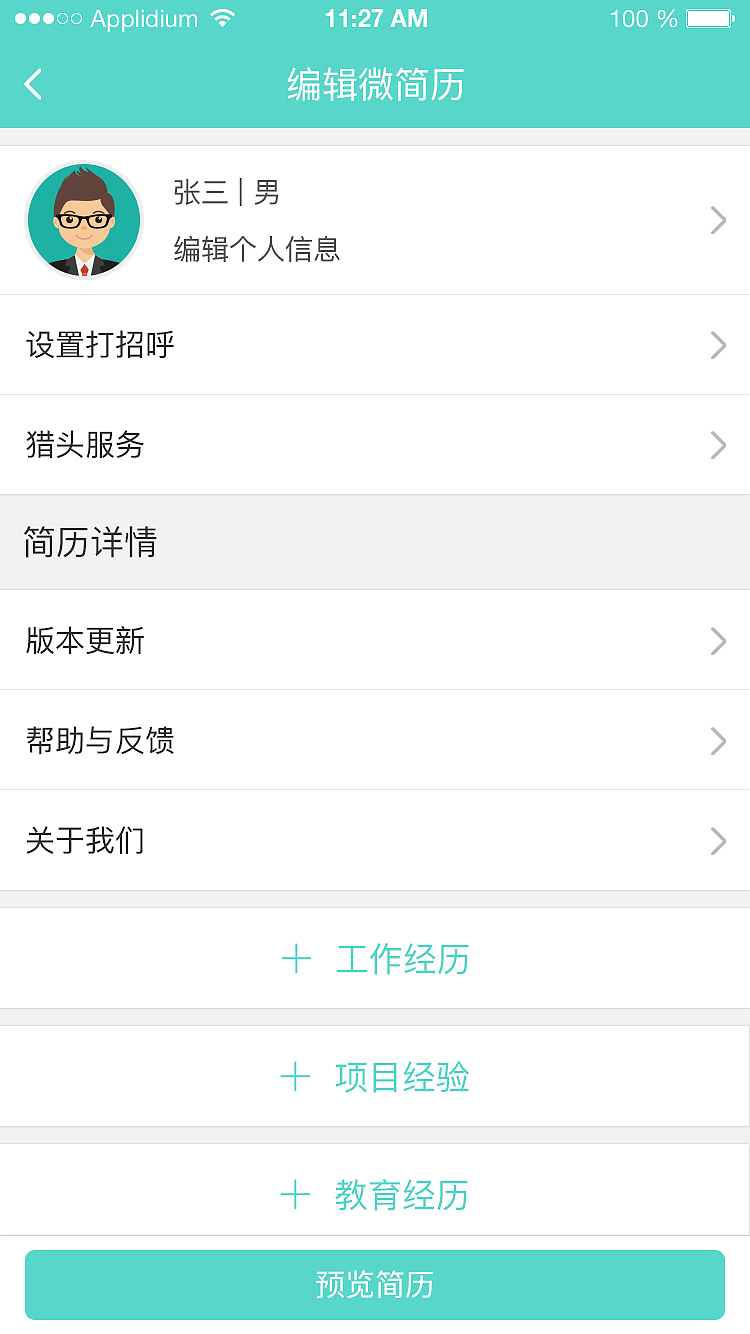
Task: Expand 帮助与反馈 with its arrow
Action: pos(718,741)
